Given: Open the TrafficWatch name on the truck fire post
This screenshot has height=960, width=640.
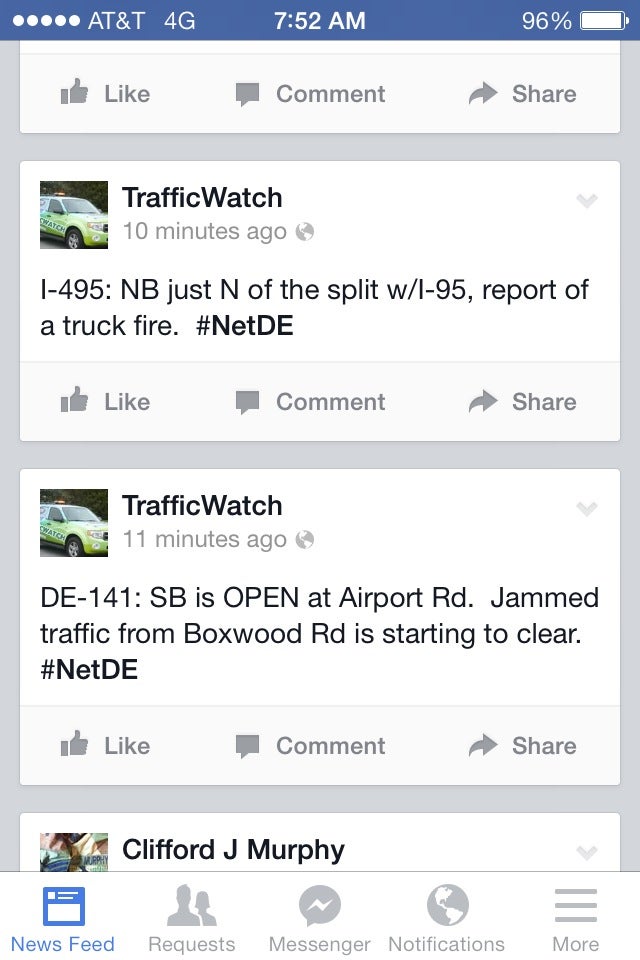Looking at the screenshot, I should coord(202,198).
